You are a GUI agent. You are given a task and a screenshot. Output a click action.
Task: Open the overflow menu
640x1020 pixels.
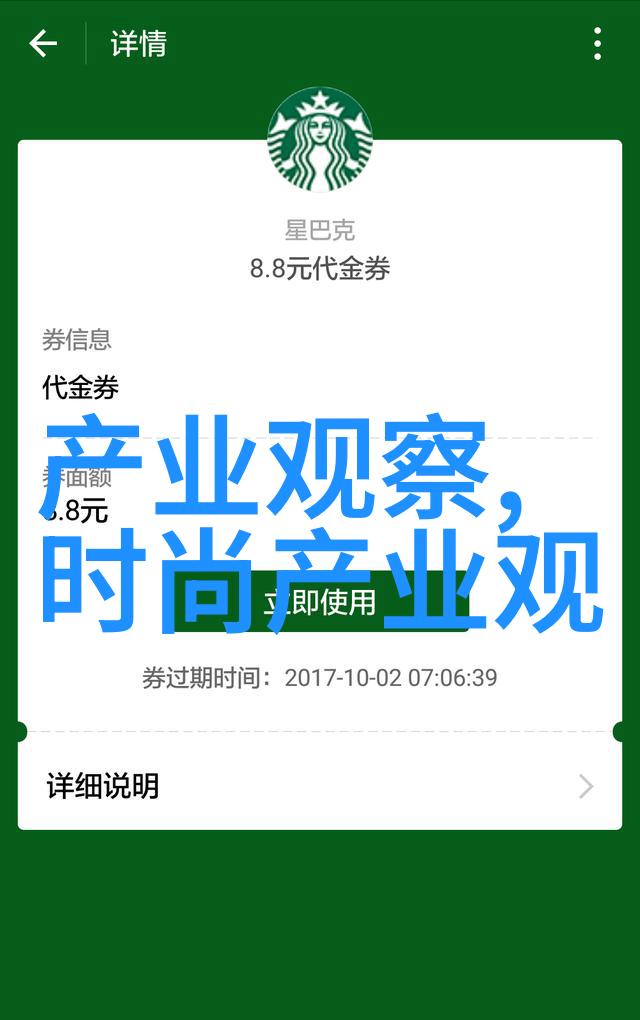click(x=597, y=44)
